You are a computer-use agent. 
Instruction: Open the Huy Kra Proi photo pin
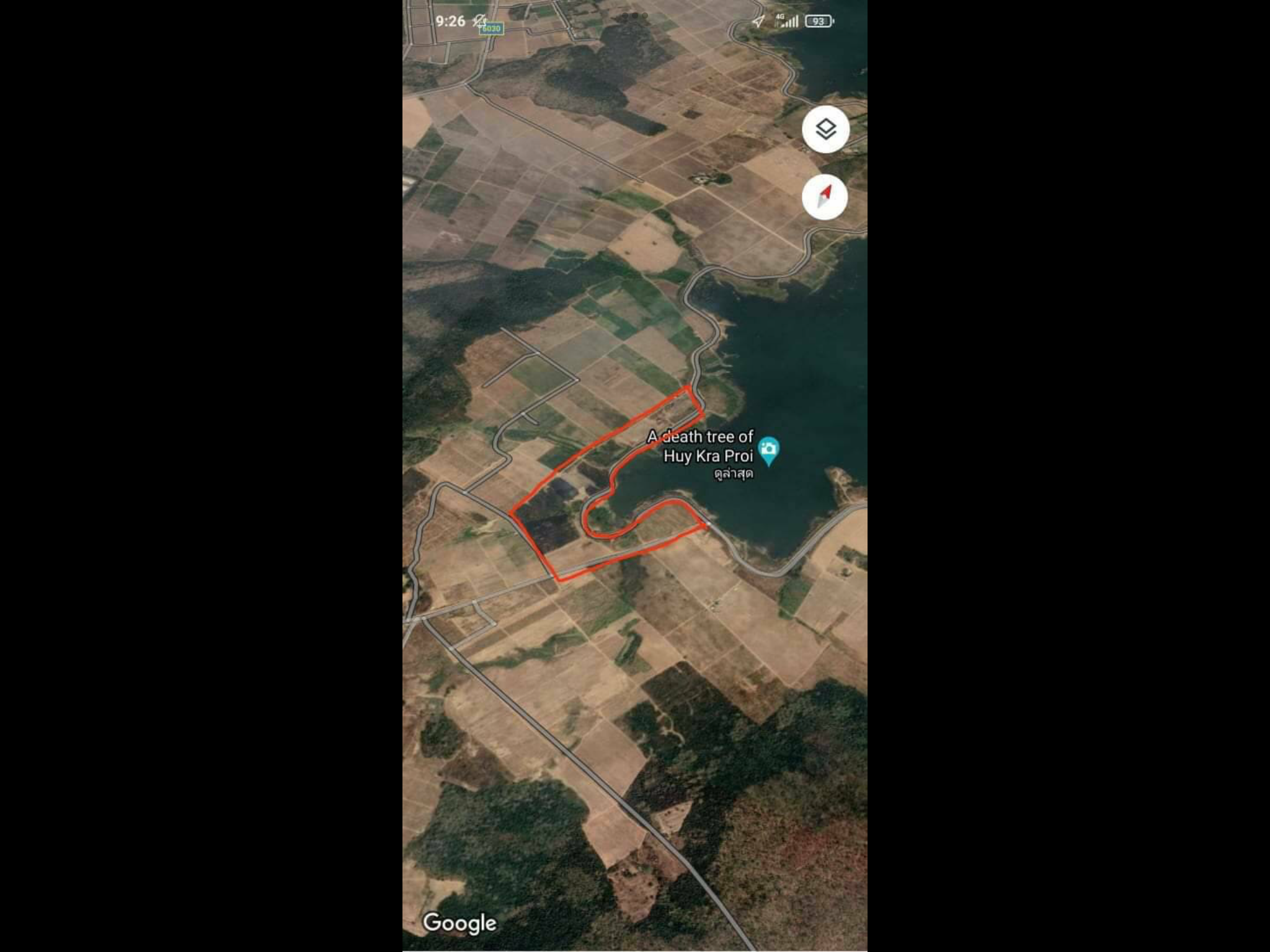[x=769, y=449]
